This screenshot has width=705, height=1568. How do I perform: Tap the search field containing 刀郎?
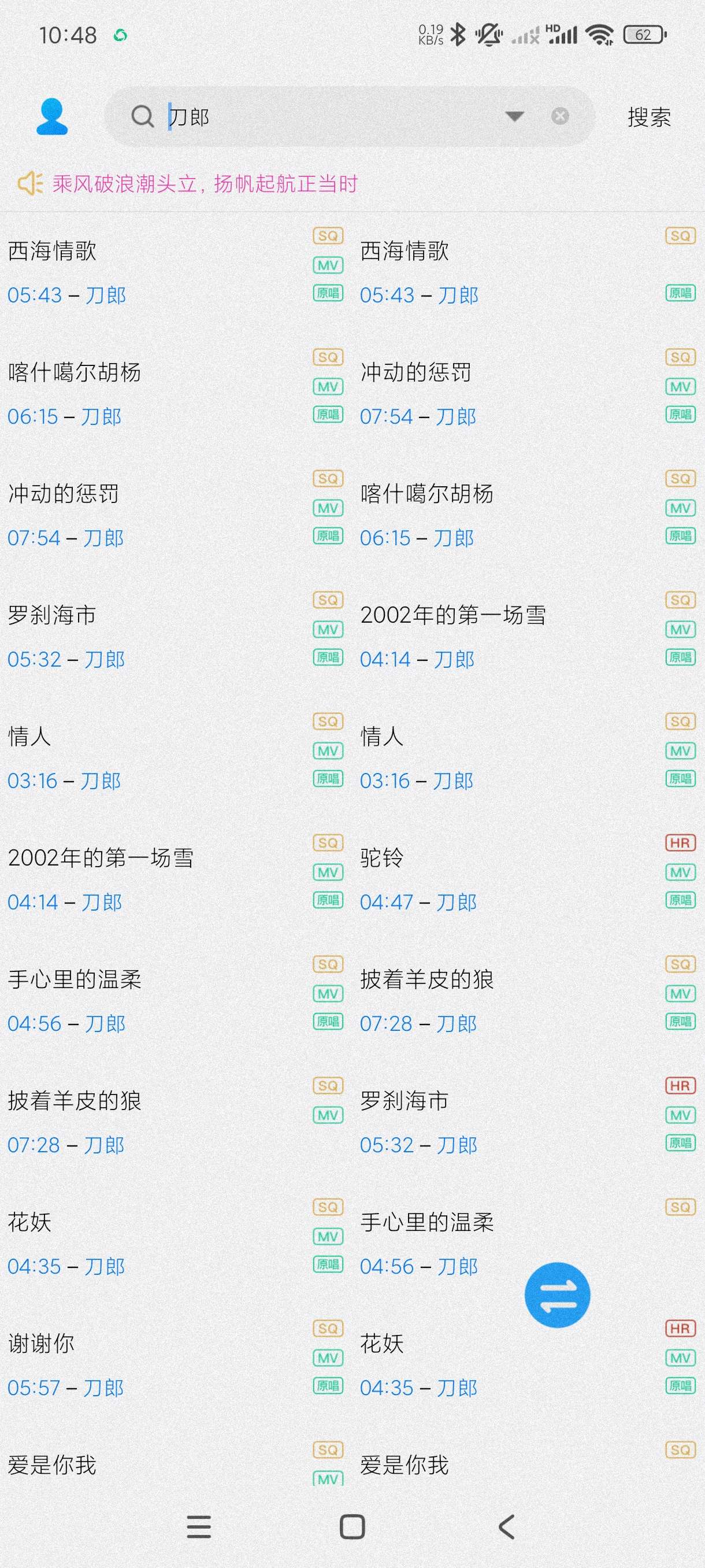coord(328,116)
